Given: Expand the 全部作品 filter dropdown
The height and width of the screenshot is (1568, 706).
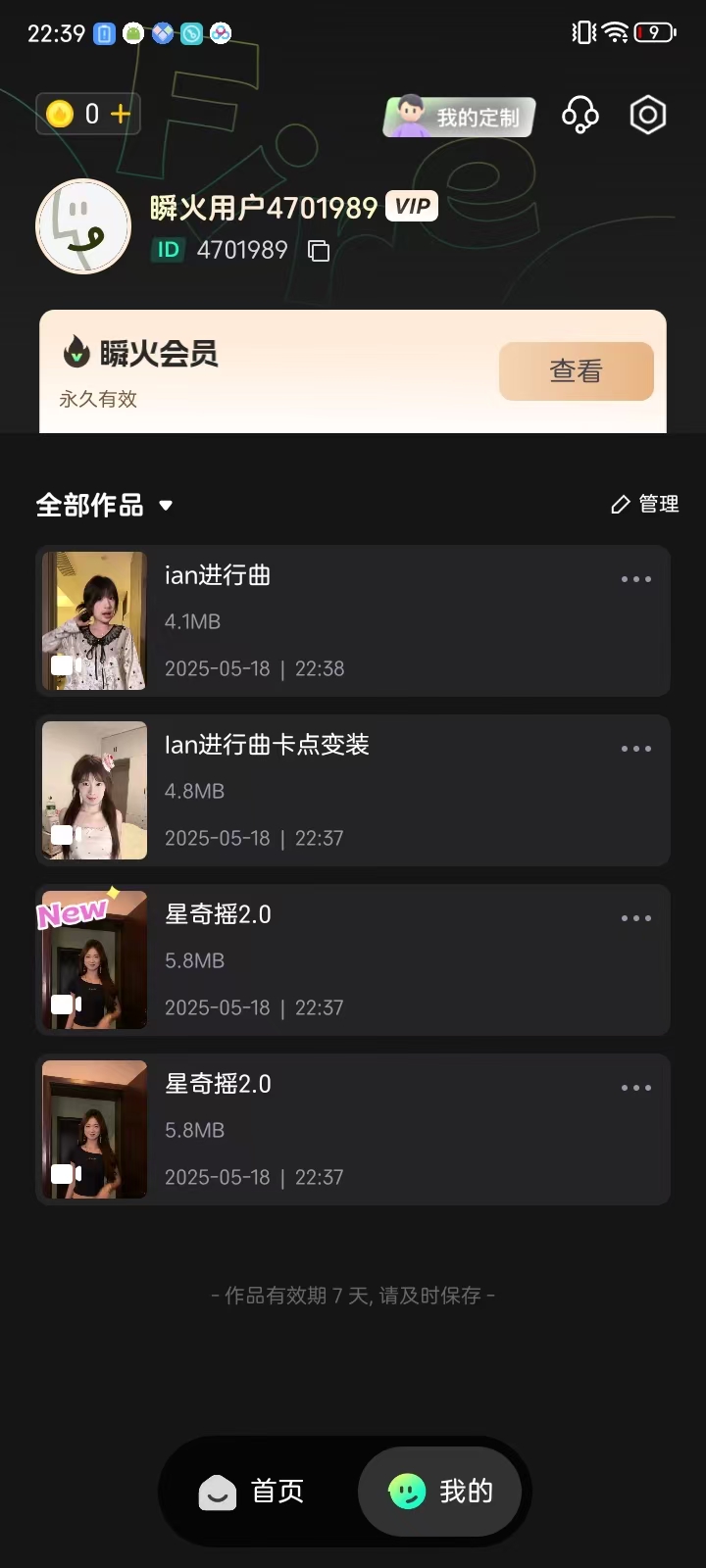Looking at the screenshot, I should [x=167, y=507].
